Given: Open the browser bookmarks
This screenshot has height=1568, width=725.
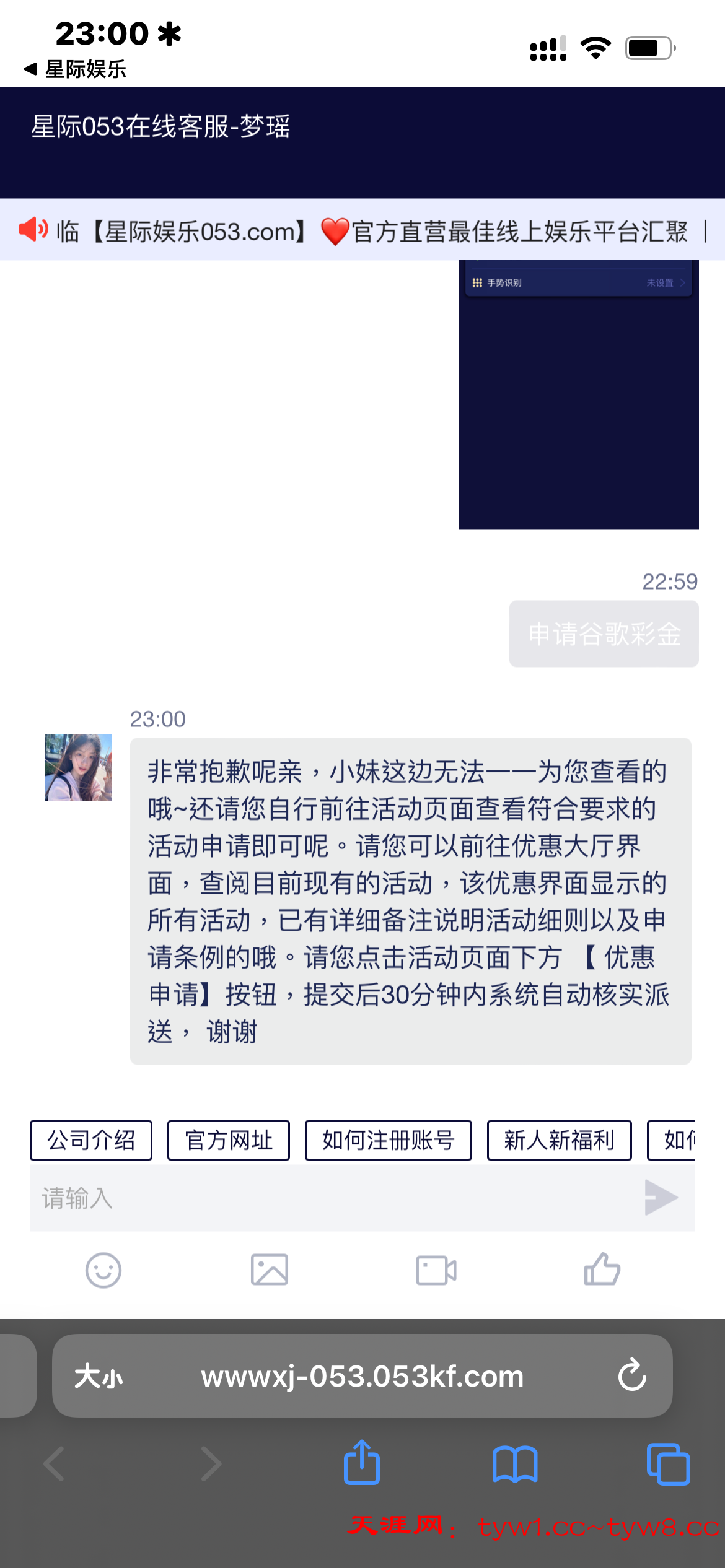Looking at the screenshot, I should (515, 1464).
